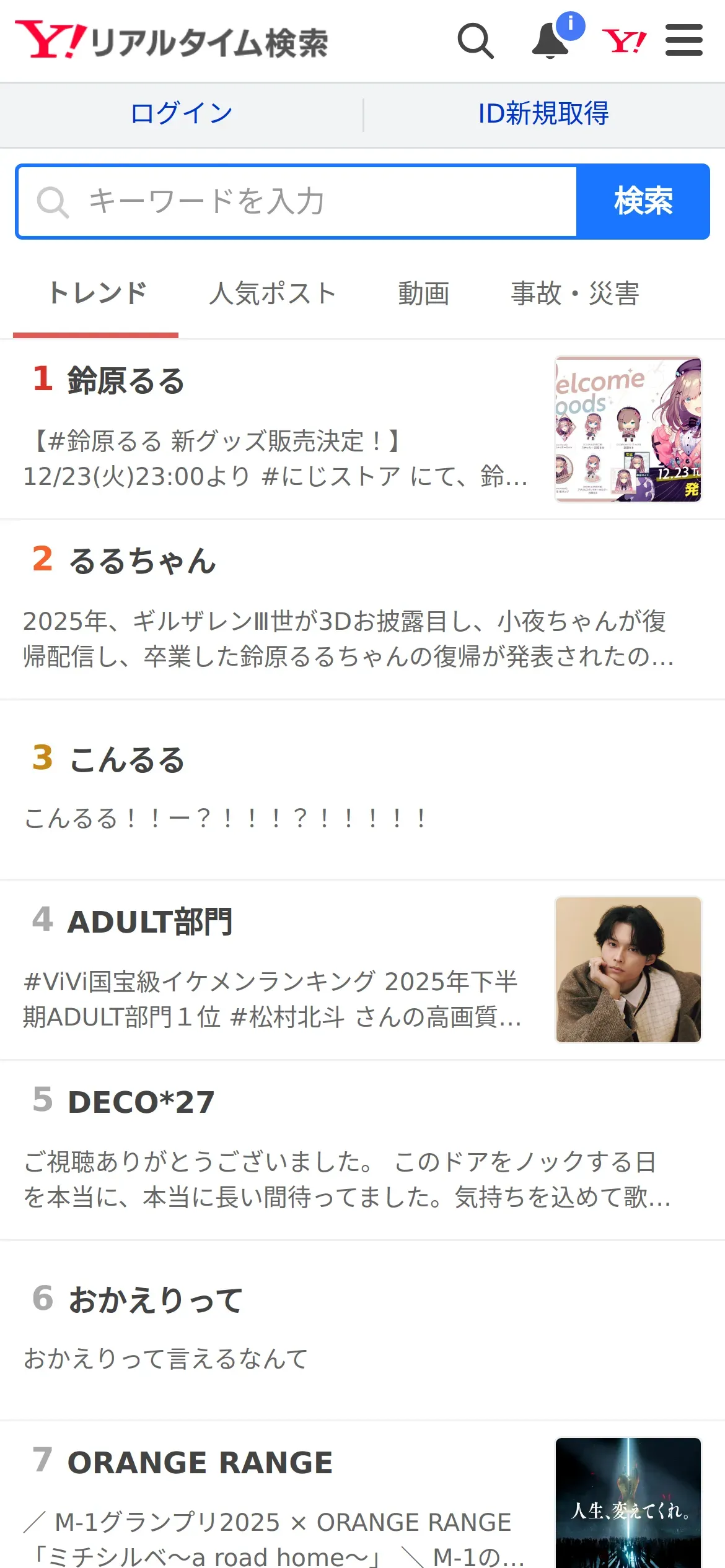Select the トレンド tab
This screenshot has width=725, height=1568.
[x=97, y=294]
